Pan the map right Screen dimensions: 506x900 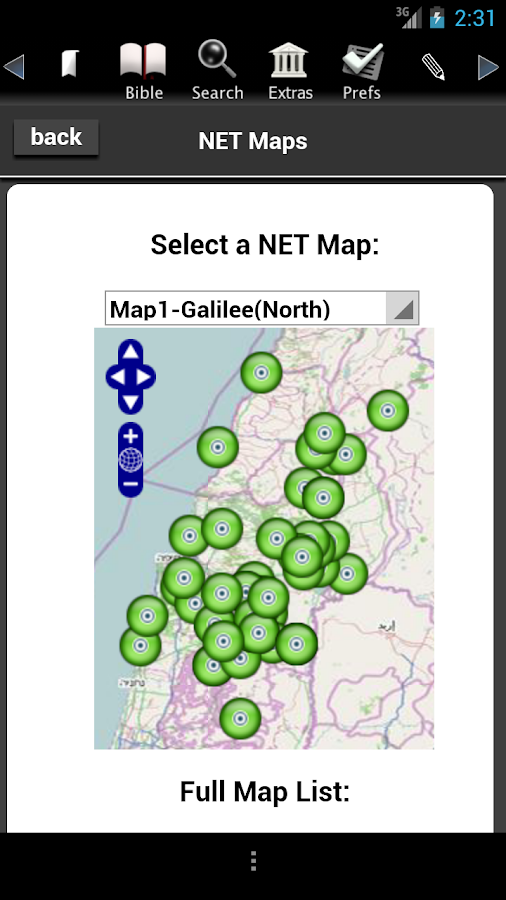[145, 377]
